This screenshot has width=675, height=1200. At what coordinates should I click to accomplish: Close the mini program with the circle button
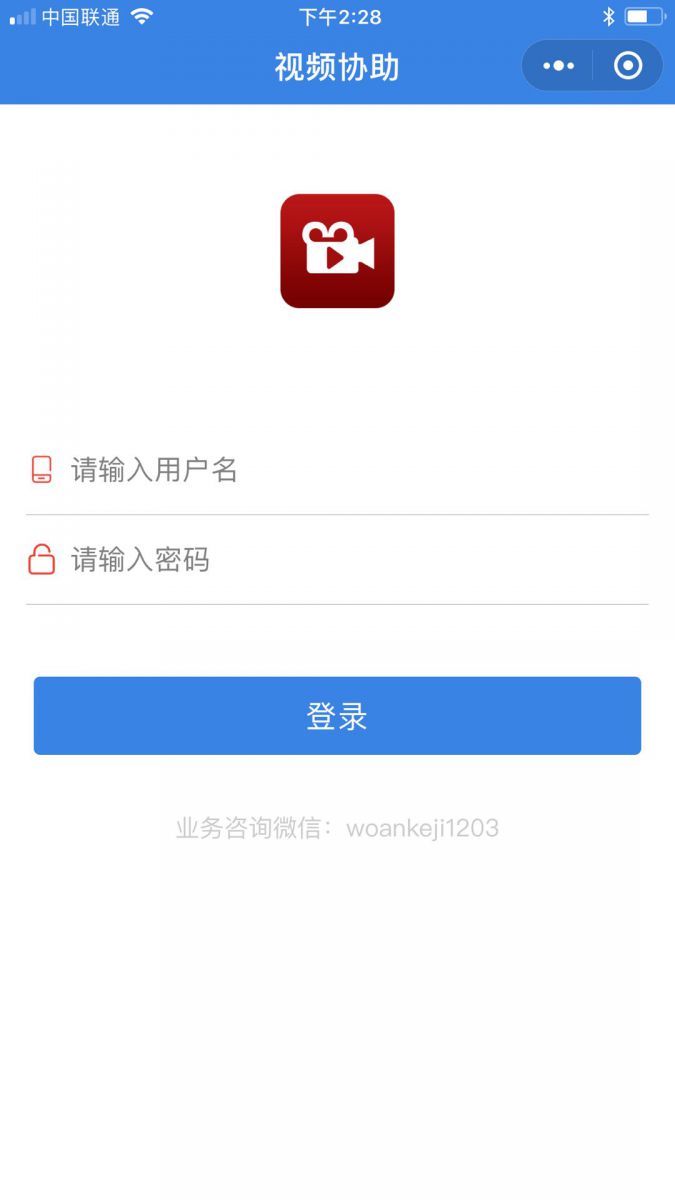[x=628, y=66]
